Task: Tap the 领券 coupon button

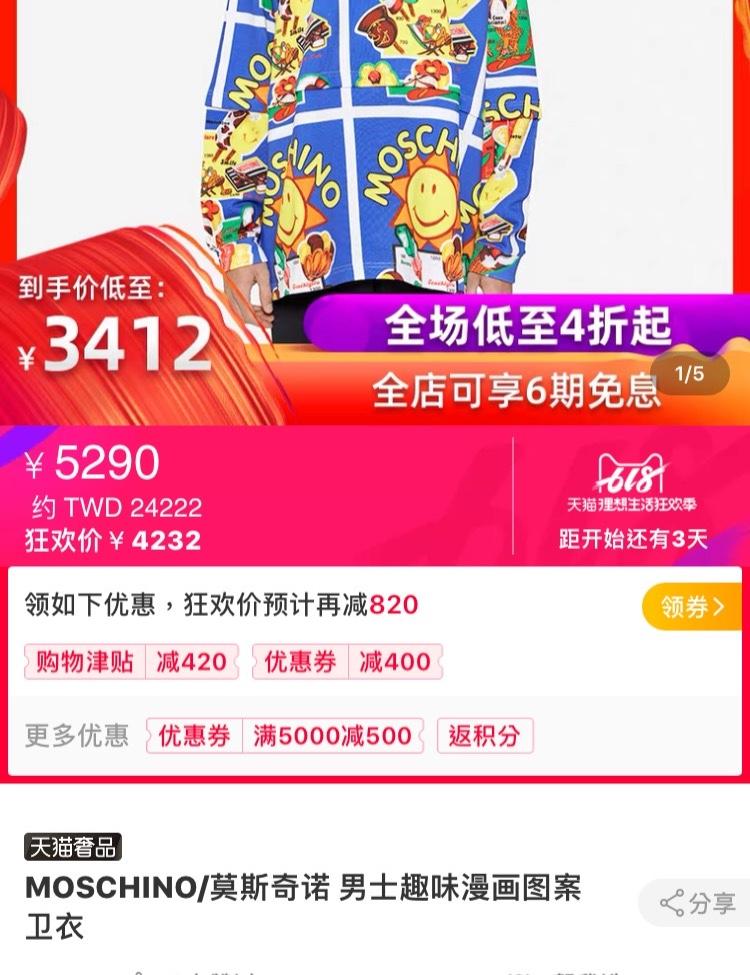Action: pos(693,606)
